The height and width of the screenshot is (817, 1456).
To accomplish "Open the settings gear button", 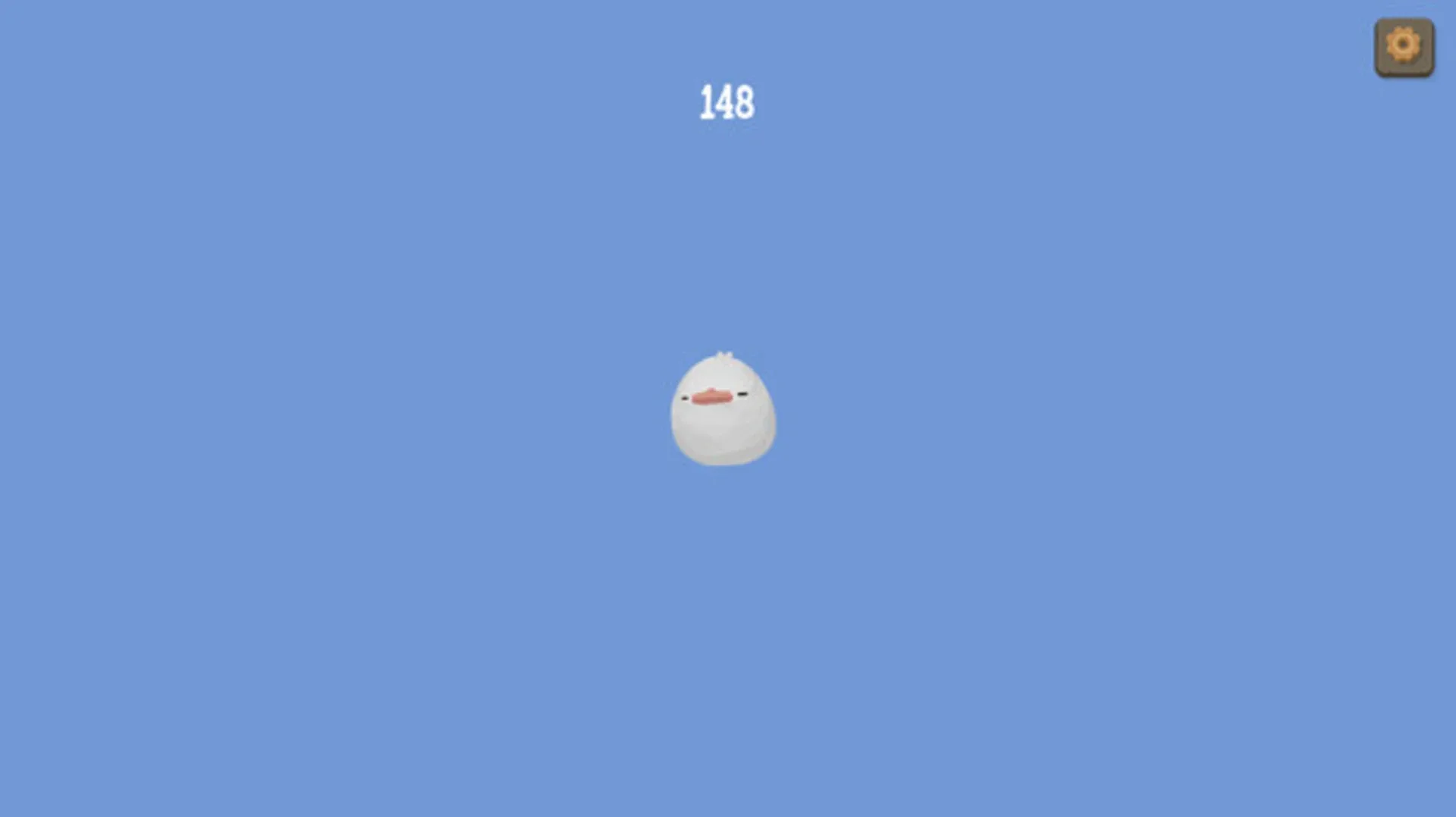I will click(1404, 47).
